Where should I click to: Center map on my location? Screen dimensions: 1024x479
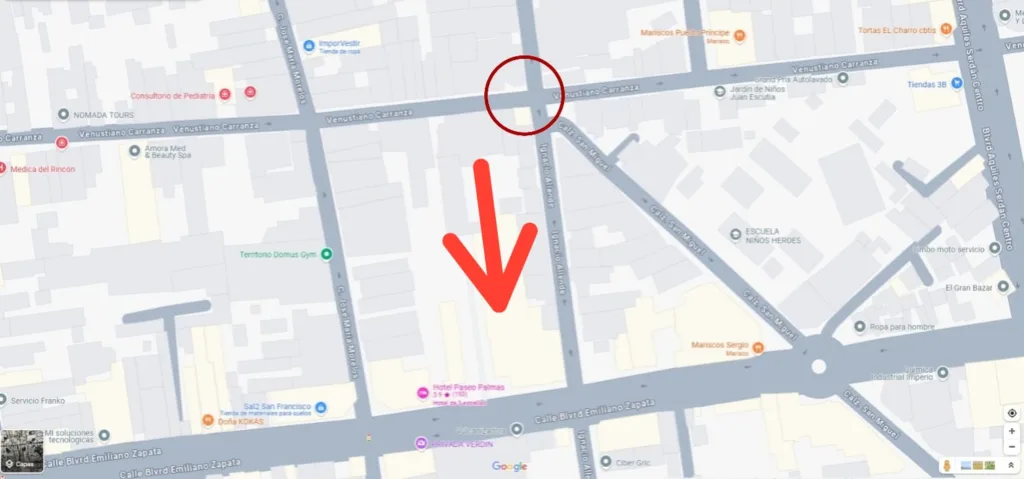[x=1012, y=413]
